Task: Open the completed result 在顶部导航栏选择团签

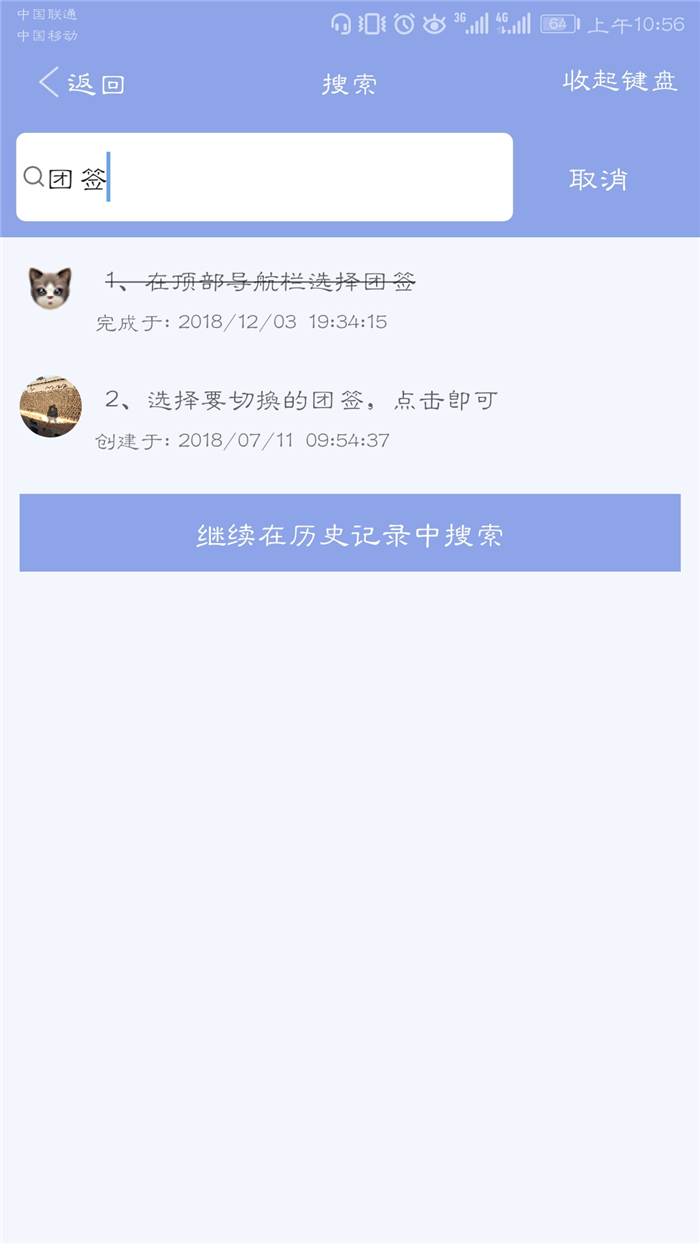Action: 262,283
